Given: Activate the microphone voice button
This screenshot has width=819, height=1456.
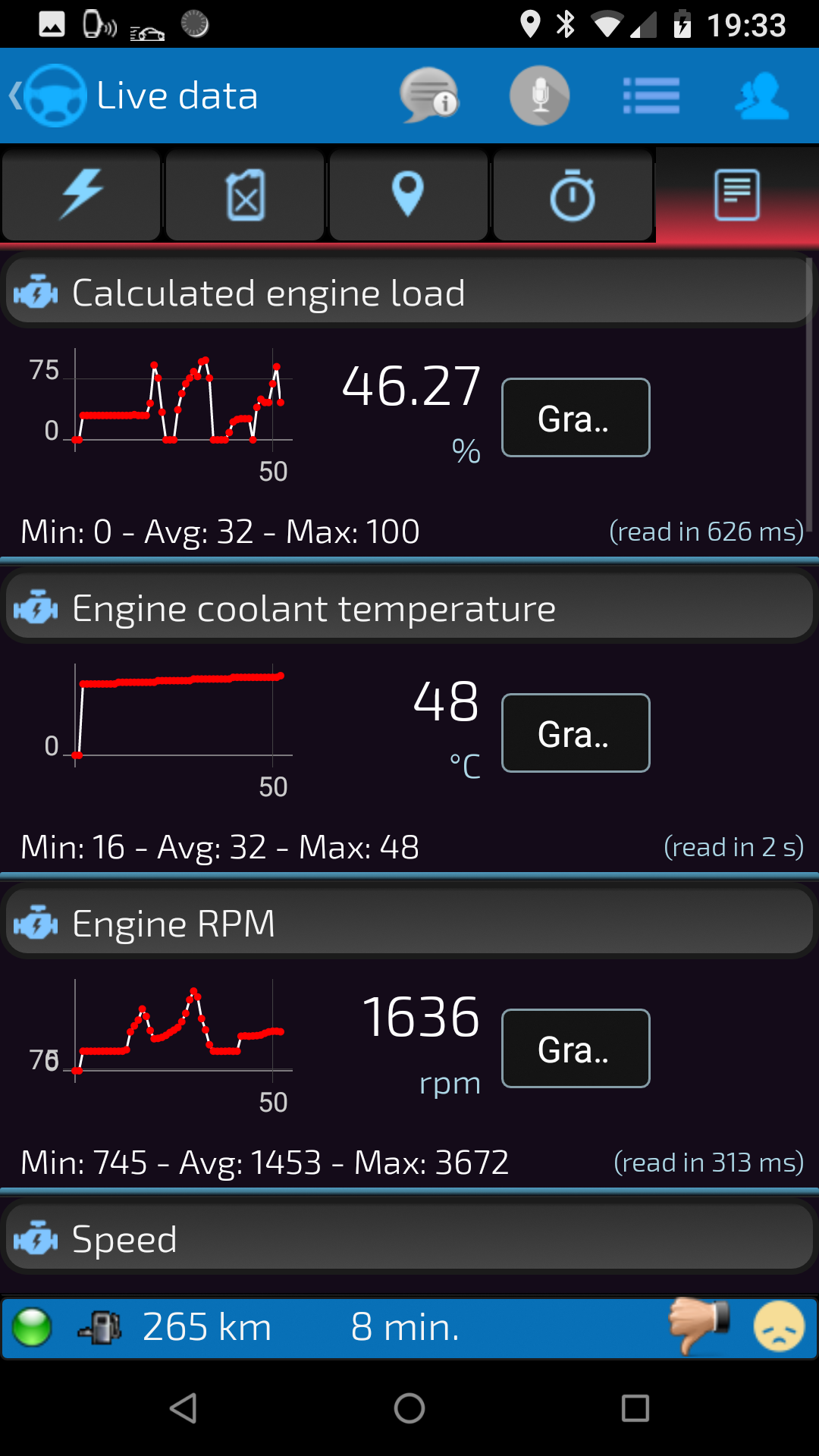Looking at the screenshot, I should pos(539,96).
